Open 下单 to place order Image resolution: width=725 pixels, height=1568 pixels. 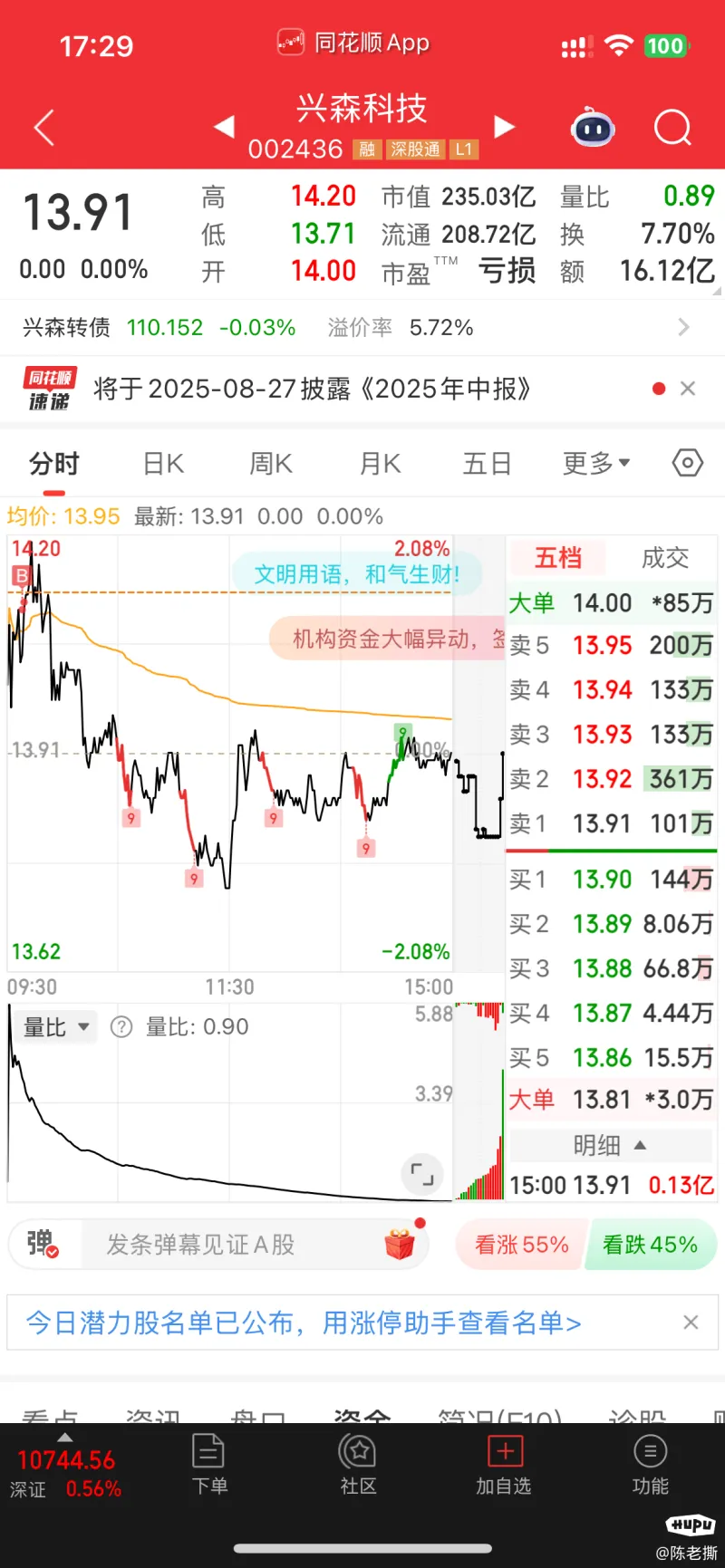209,1466
